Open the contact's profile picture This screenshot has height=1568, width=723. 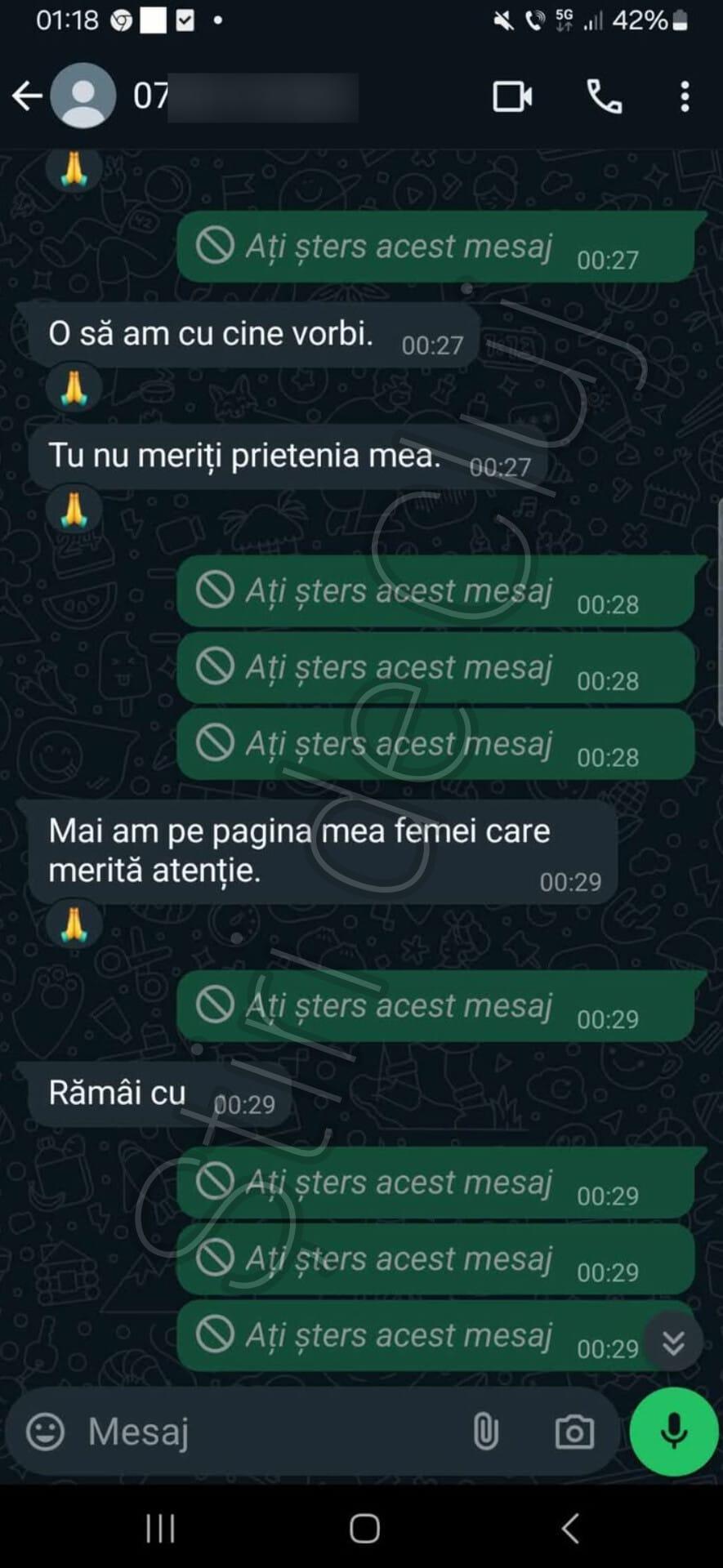(x=83, y=96)
